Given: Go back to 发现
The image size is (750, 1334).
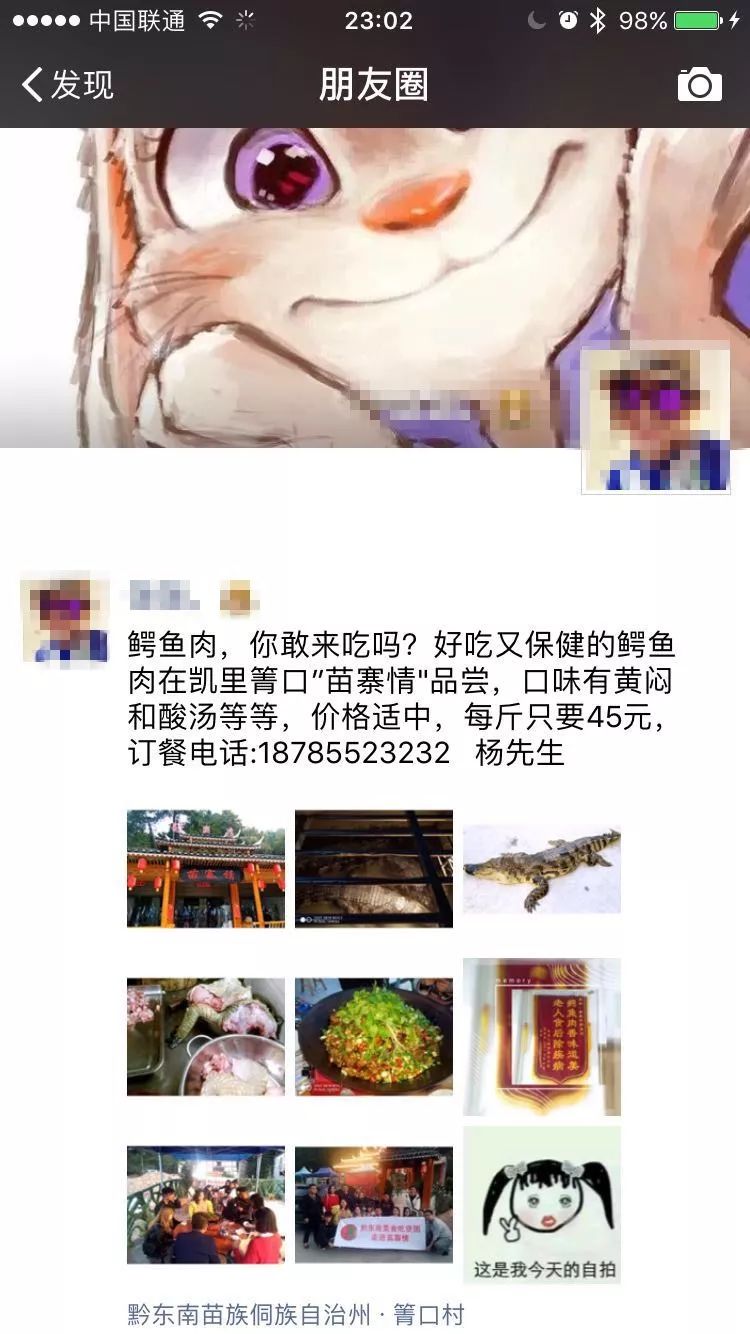Looking at the screenshot, I should (x=68, y=85).
